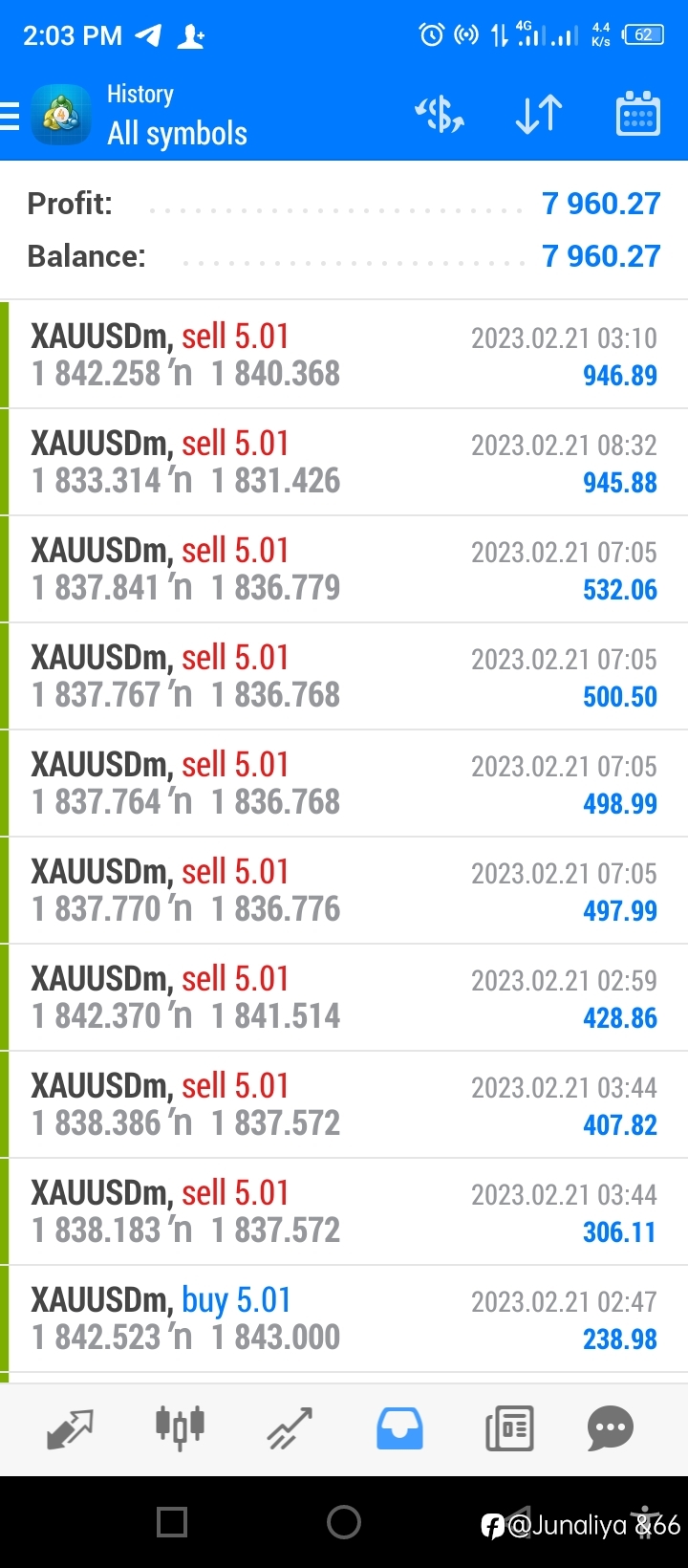
Task: Switch to the Trade tab
Action: coord(290,1428)
